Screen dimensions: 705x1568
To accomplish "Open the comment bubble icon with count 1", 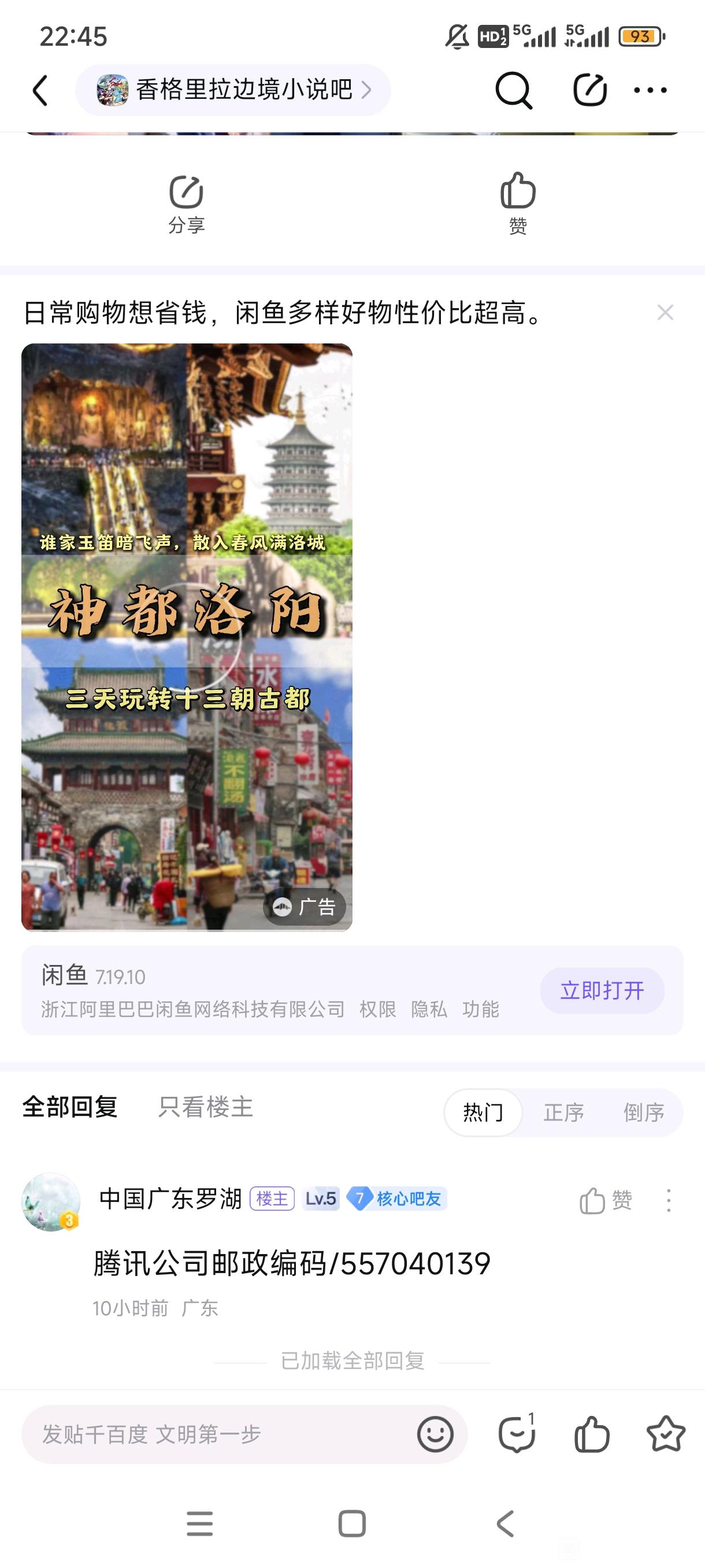I will (x=517, y=1434).
